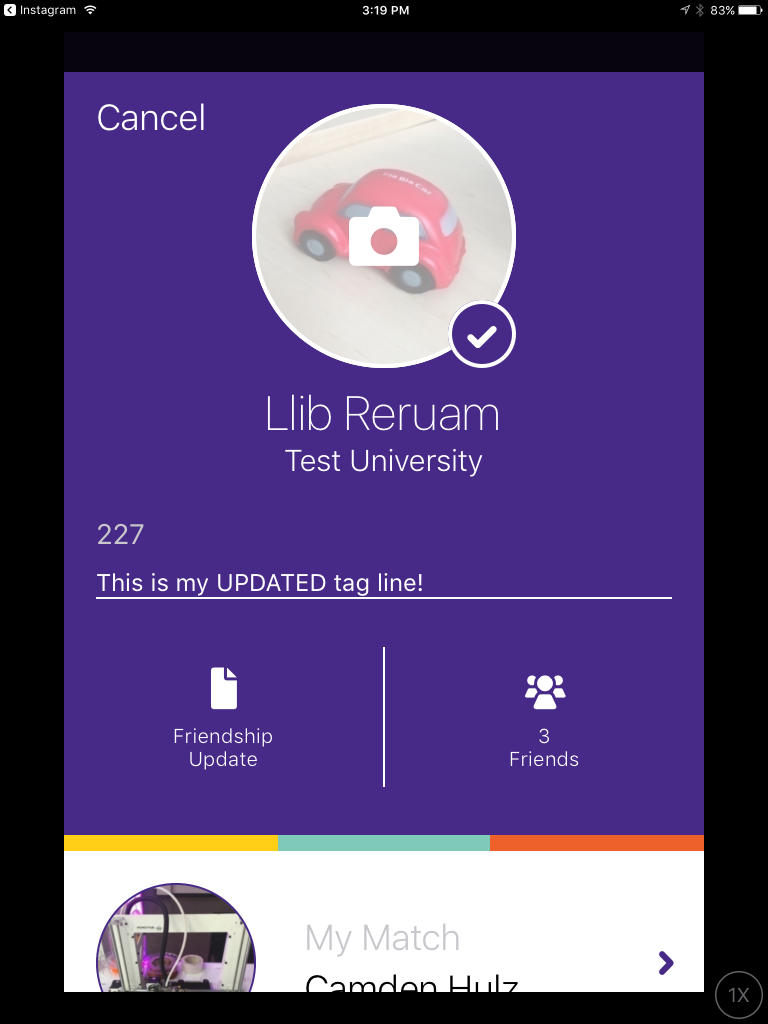Cancel editing the profile
The height and width of the screenshot is (1024, 768).
pos(151,118)
